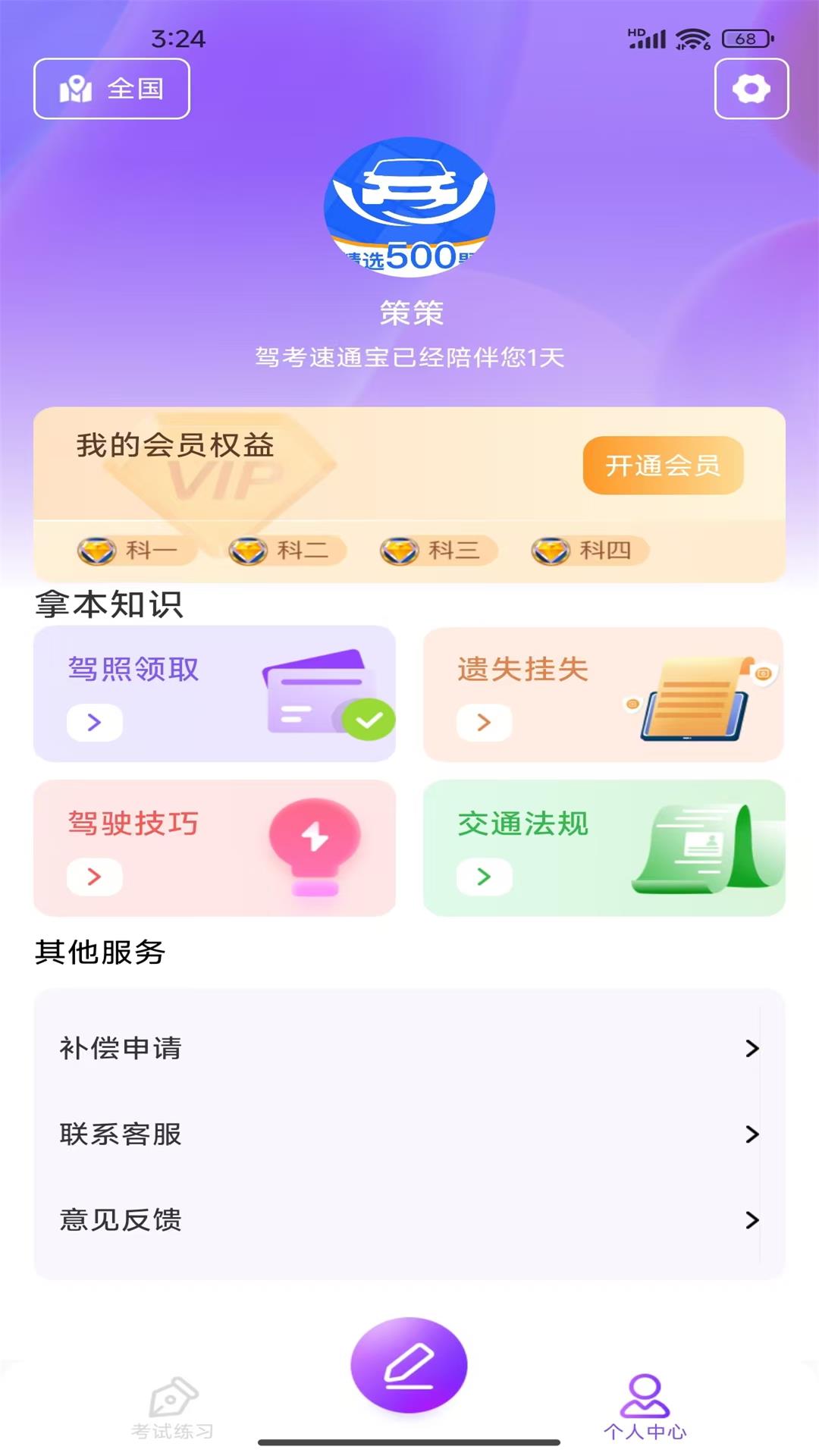The image size is (819, 1456).
Task: Change the 全国 region selector
Action: pos(111,89)
